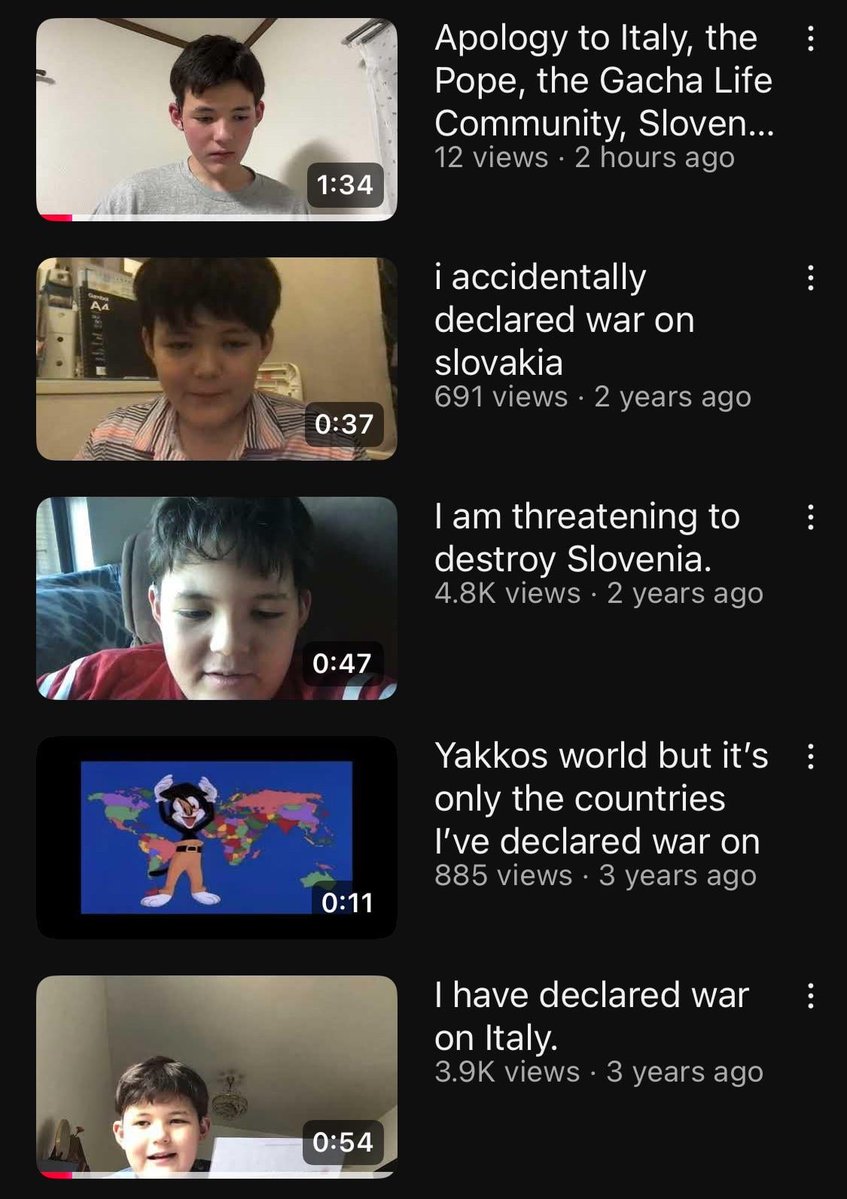
Task: Watch 'I am threatening to destroy Slovenia.'
Action: point(216,597)
